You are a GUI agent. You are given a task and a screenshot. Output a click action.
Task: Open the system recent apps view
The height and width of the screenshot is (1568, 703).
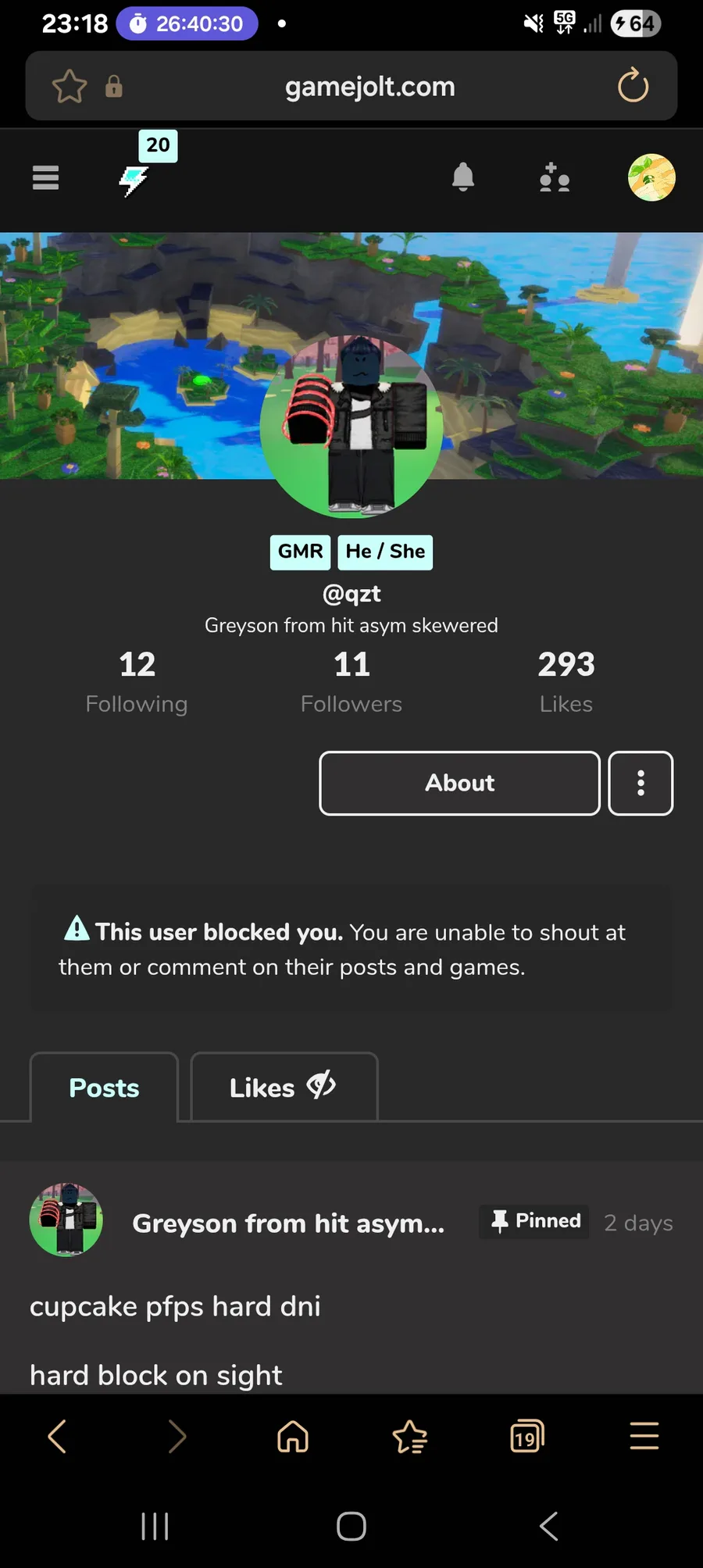coord(155,1526)
